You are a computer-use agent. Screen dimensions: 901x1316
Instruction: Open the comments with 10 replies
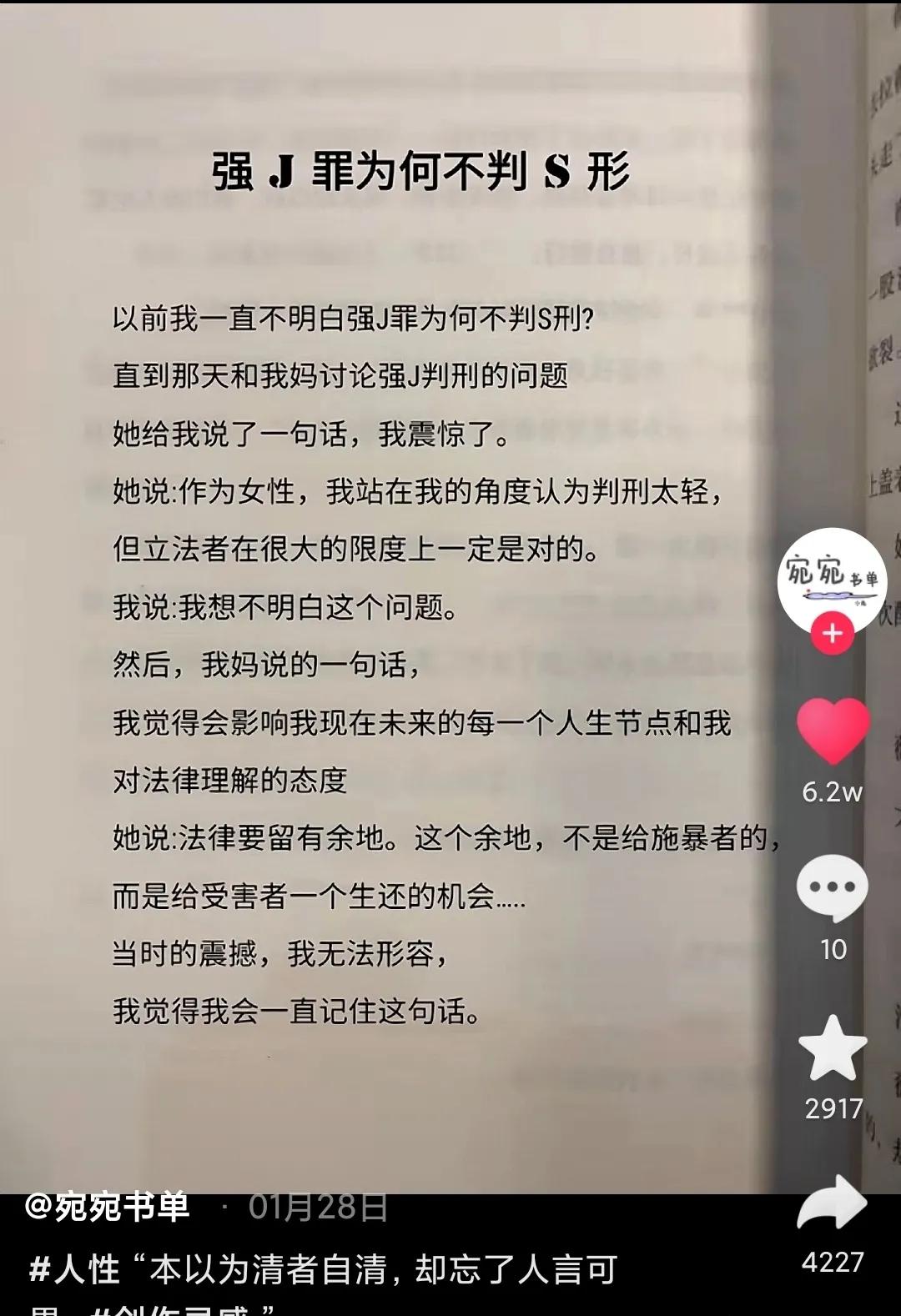coord(832,887)
